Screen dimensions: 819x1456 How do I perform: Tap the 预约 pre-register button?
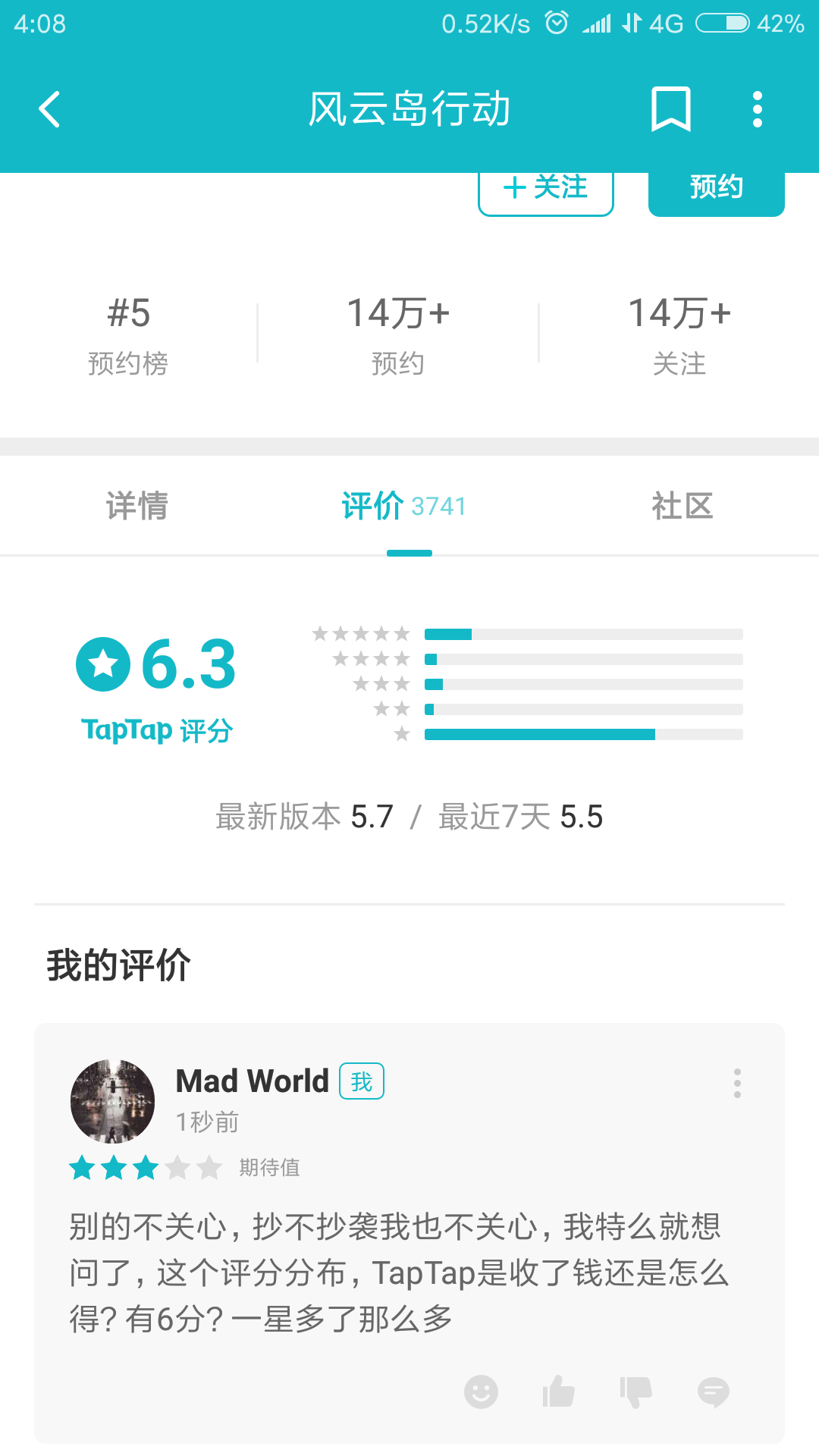(716, 190)
